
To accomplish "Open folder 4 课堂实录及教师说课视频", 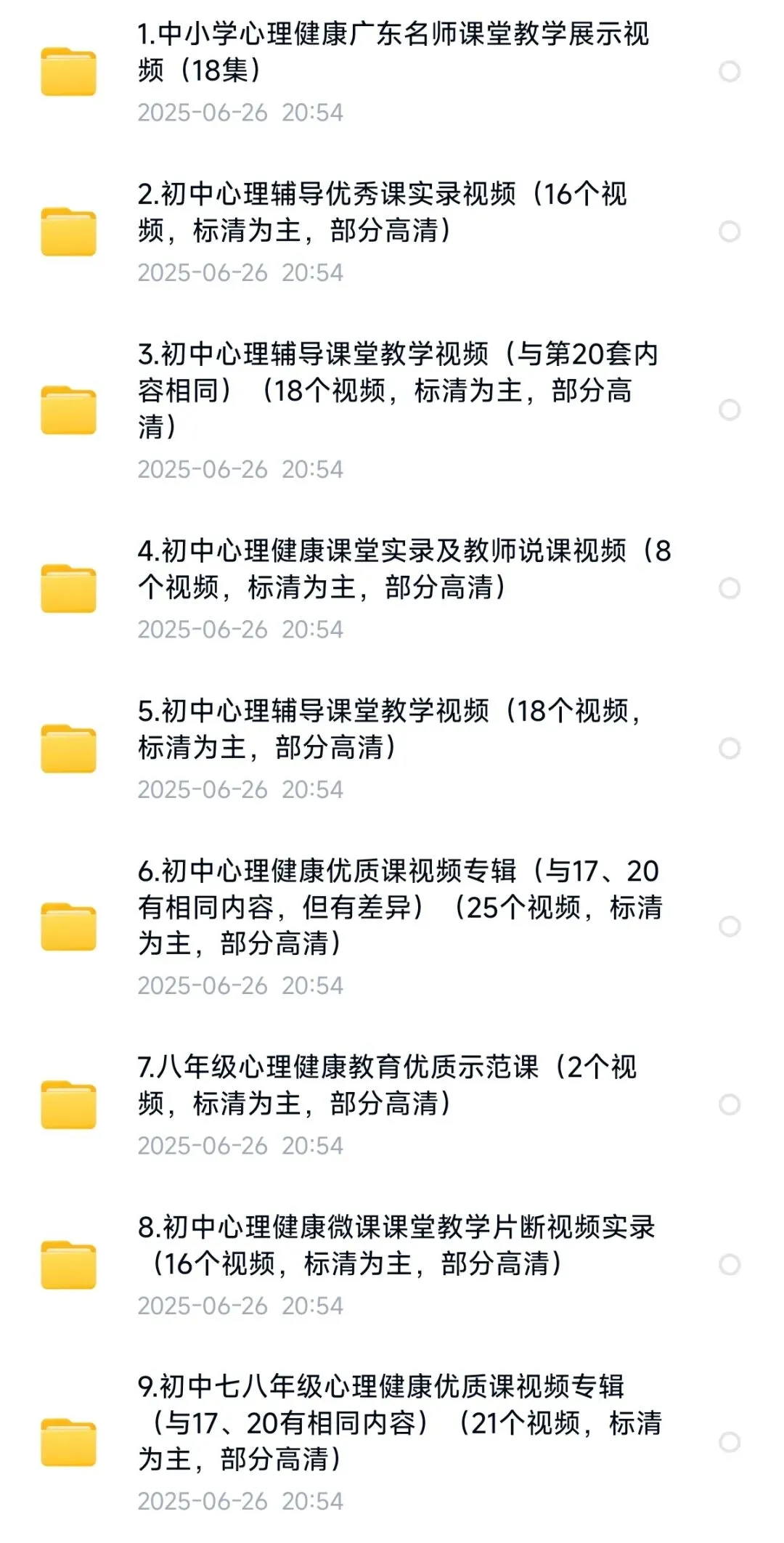I will pos(392,589).
